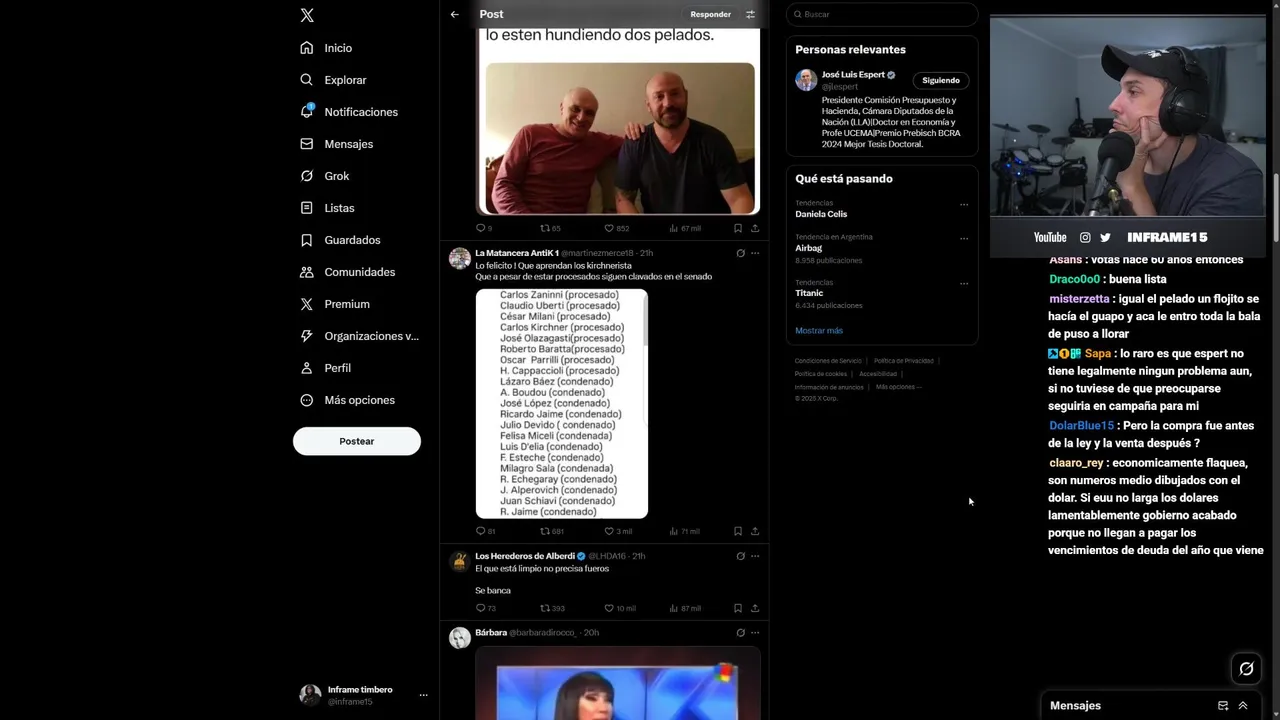Open the processed names list image
The width and height of the screenshot is (1280, 720).
pyautogui.click(x=561, y=403)
